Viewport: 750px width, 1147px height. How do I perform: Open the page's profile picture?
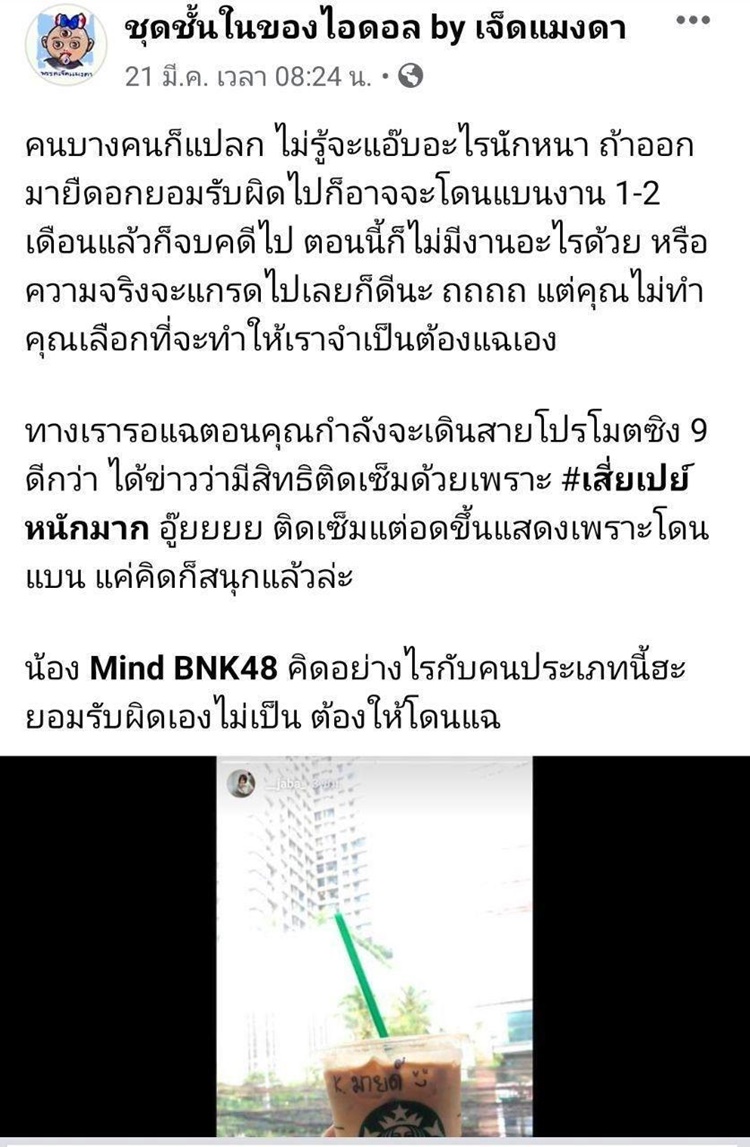point(64,47)
